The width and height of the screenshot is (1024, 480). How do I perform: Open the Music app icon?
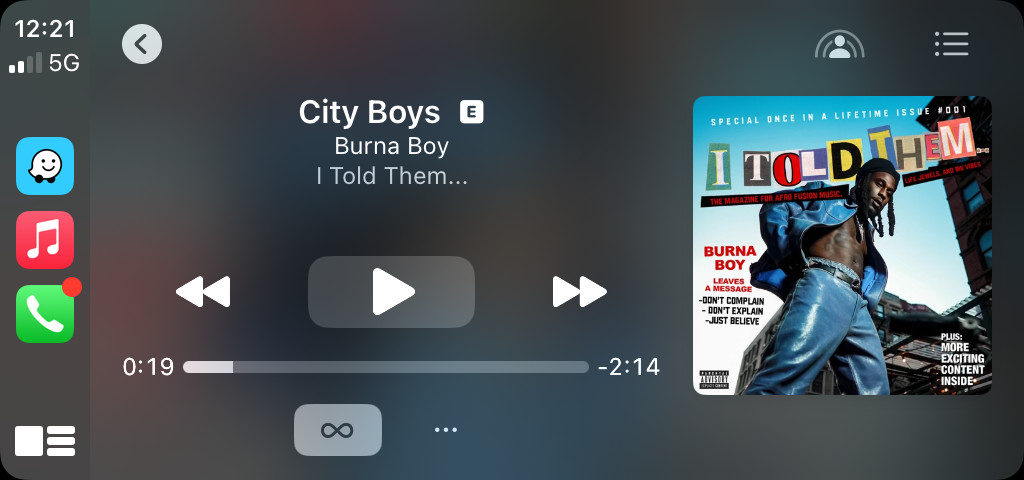[x=45, y=240]
